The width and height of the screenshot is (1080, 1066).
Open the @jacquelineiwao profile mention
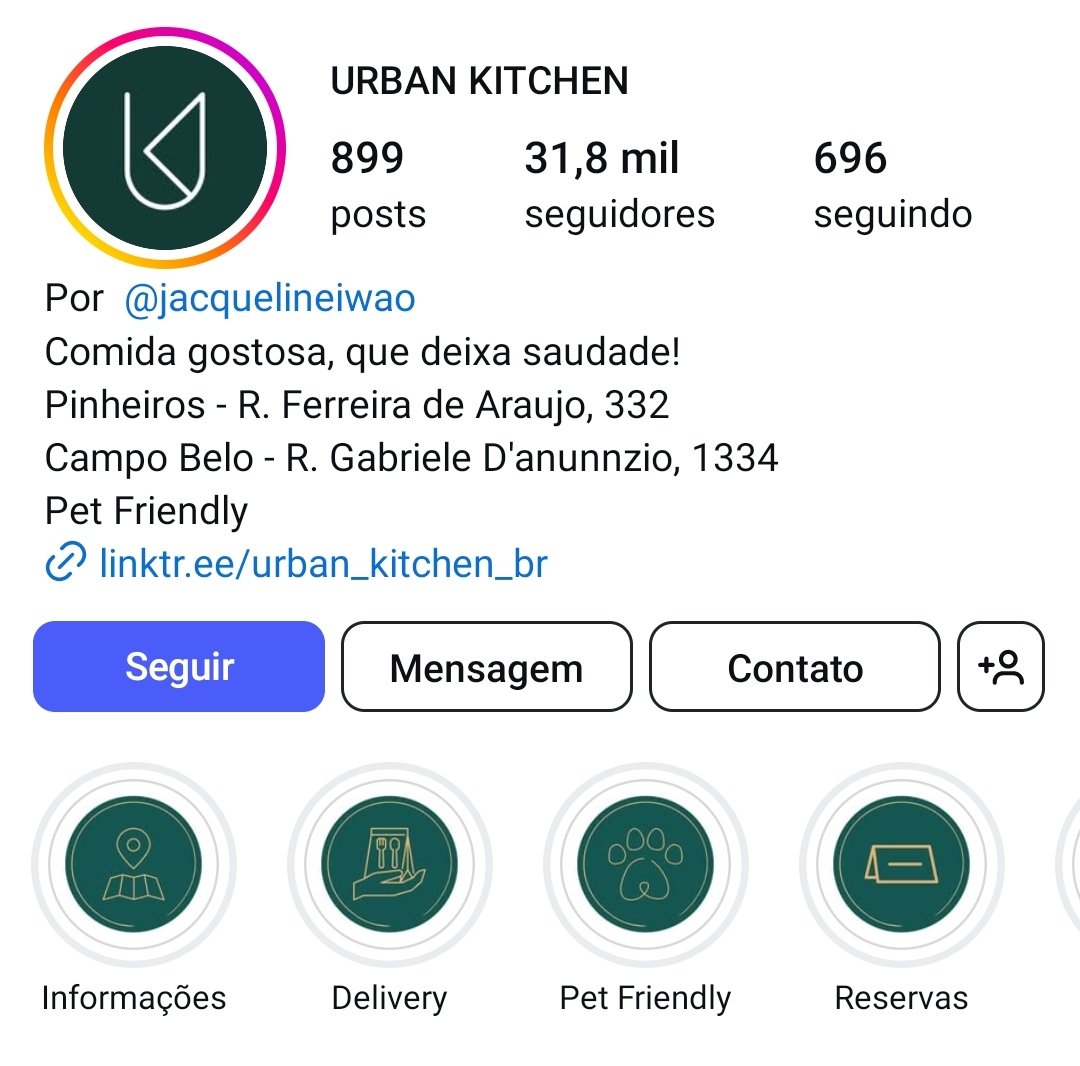point(269,298)
